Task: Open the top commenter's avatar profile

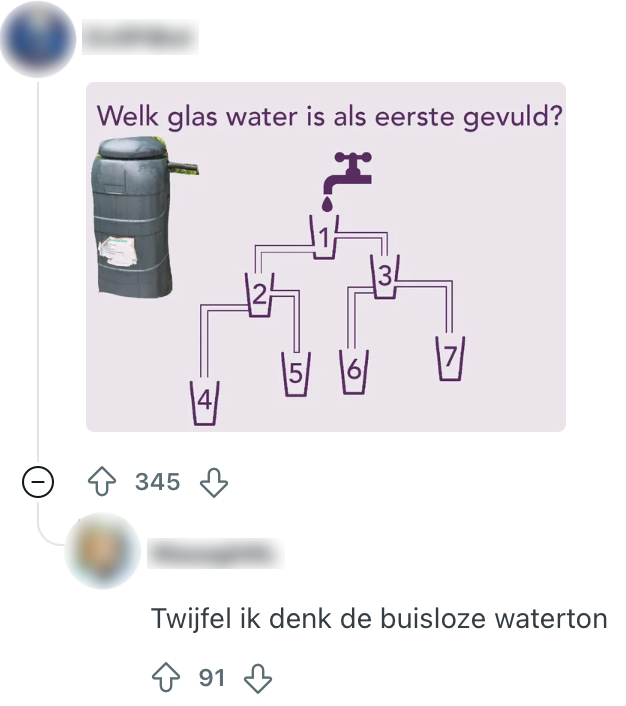Action: (40, 38)
